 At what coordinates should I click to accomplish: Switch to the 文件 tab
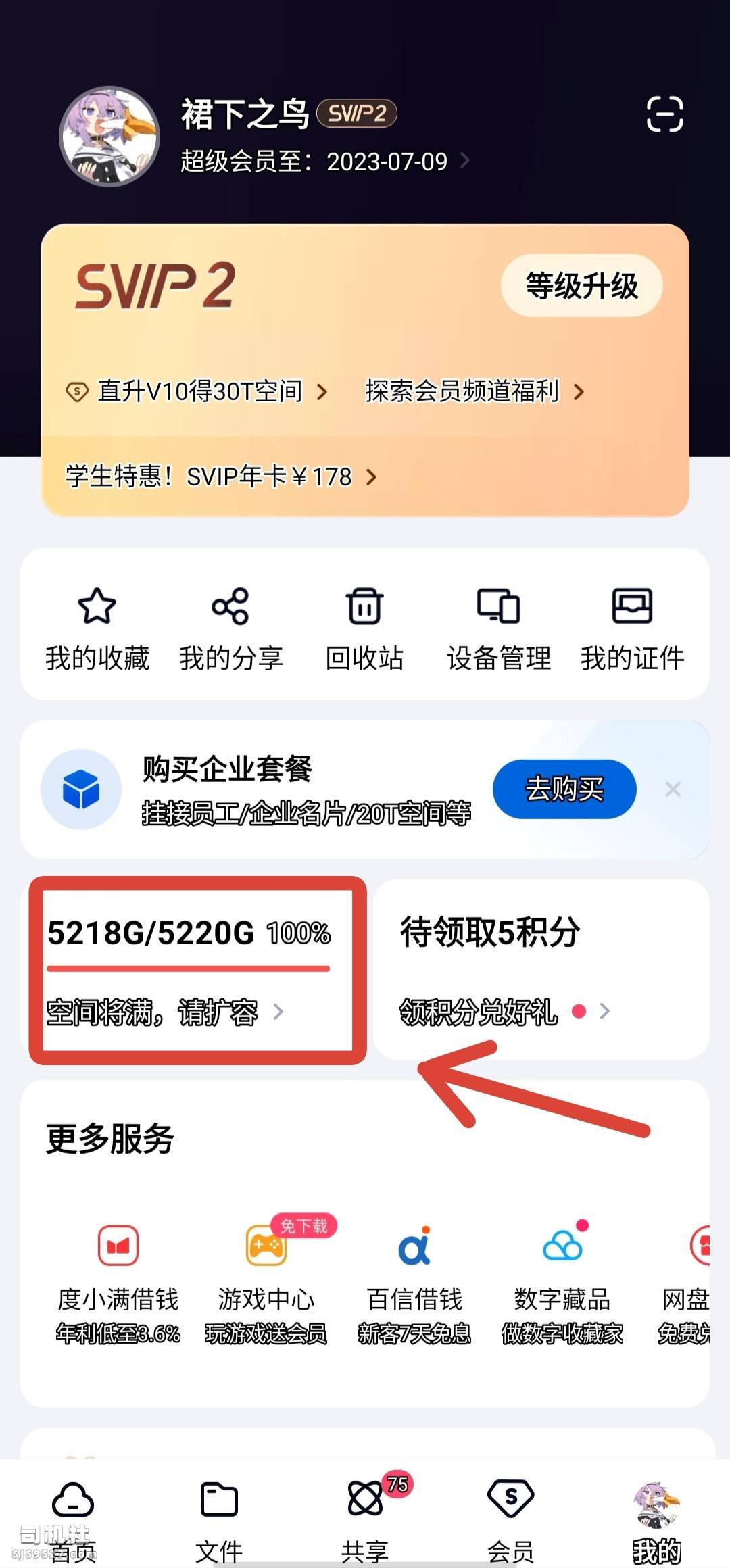(x=219, y=1517)
